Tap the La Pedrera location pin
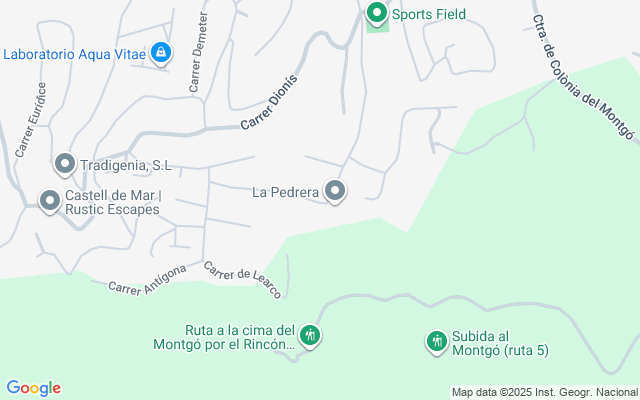 [x=335, y=190]
